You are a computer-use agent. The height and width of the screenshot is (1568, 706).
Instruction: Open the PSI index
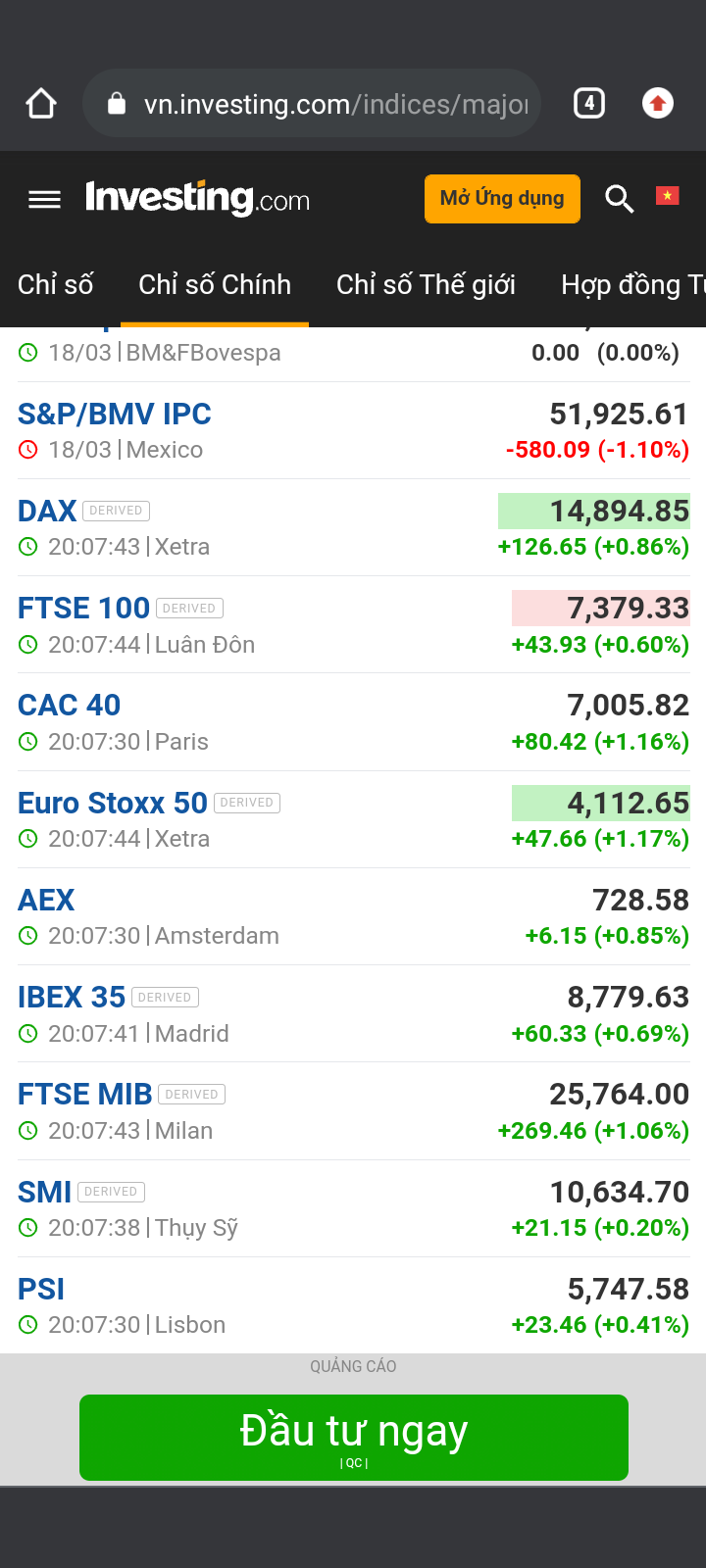41,1290
